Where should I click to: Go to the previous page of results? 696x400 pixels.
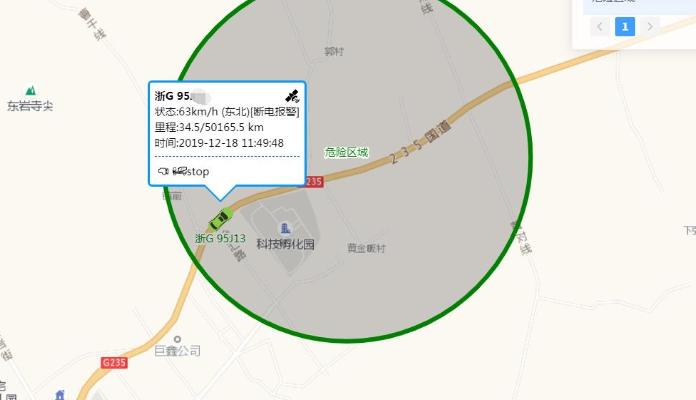click(x=600, y=26)
